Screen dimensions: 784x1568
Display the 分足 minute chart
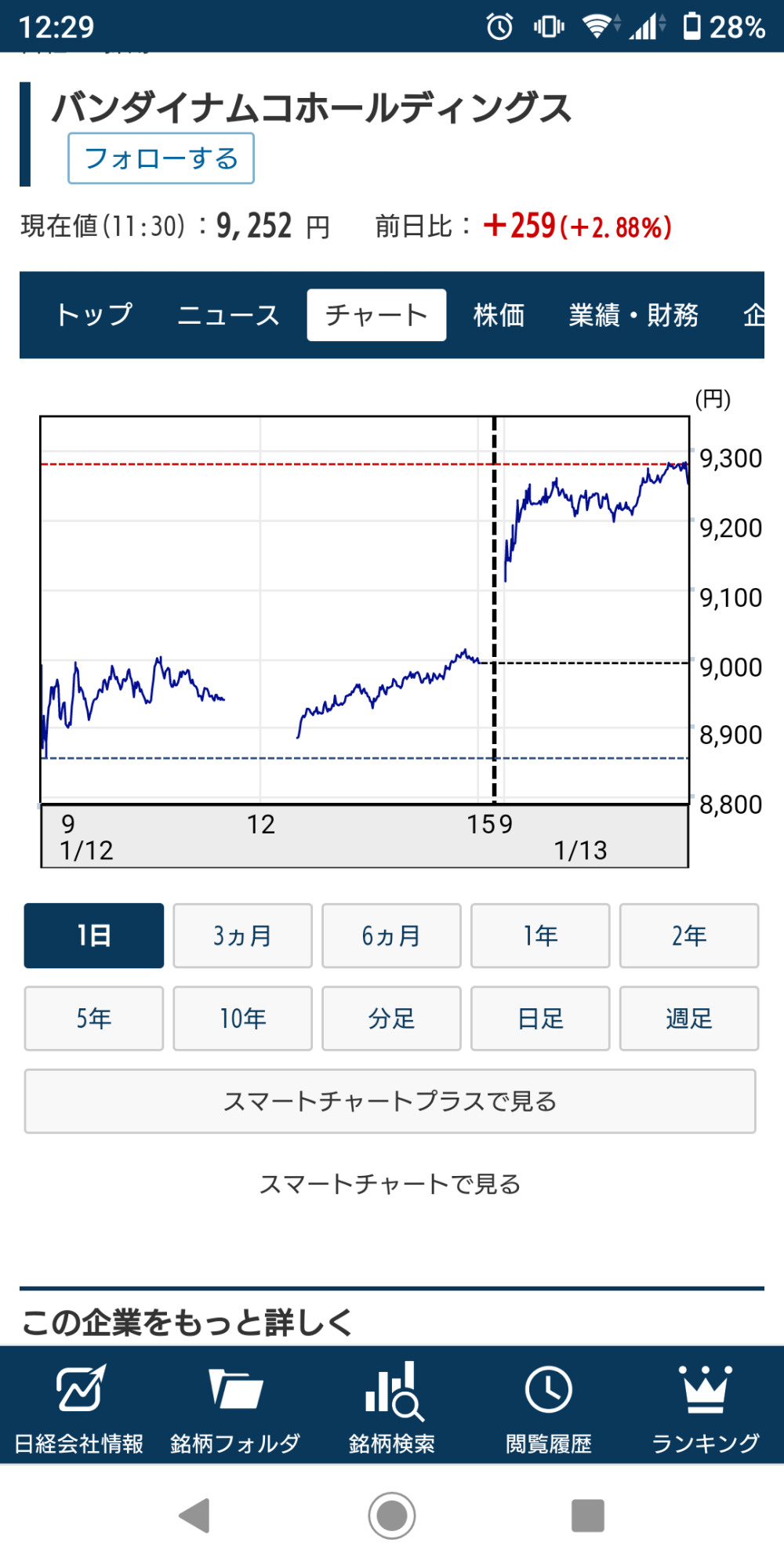pos(391,1018)
